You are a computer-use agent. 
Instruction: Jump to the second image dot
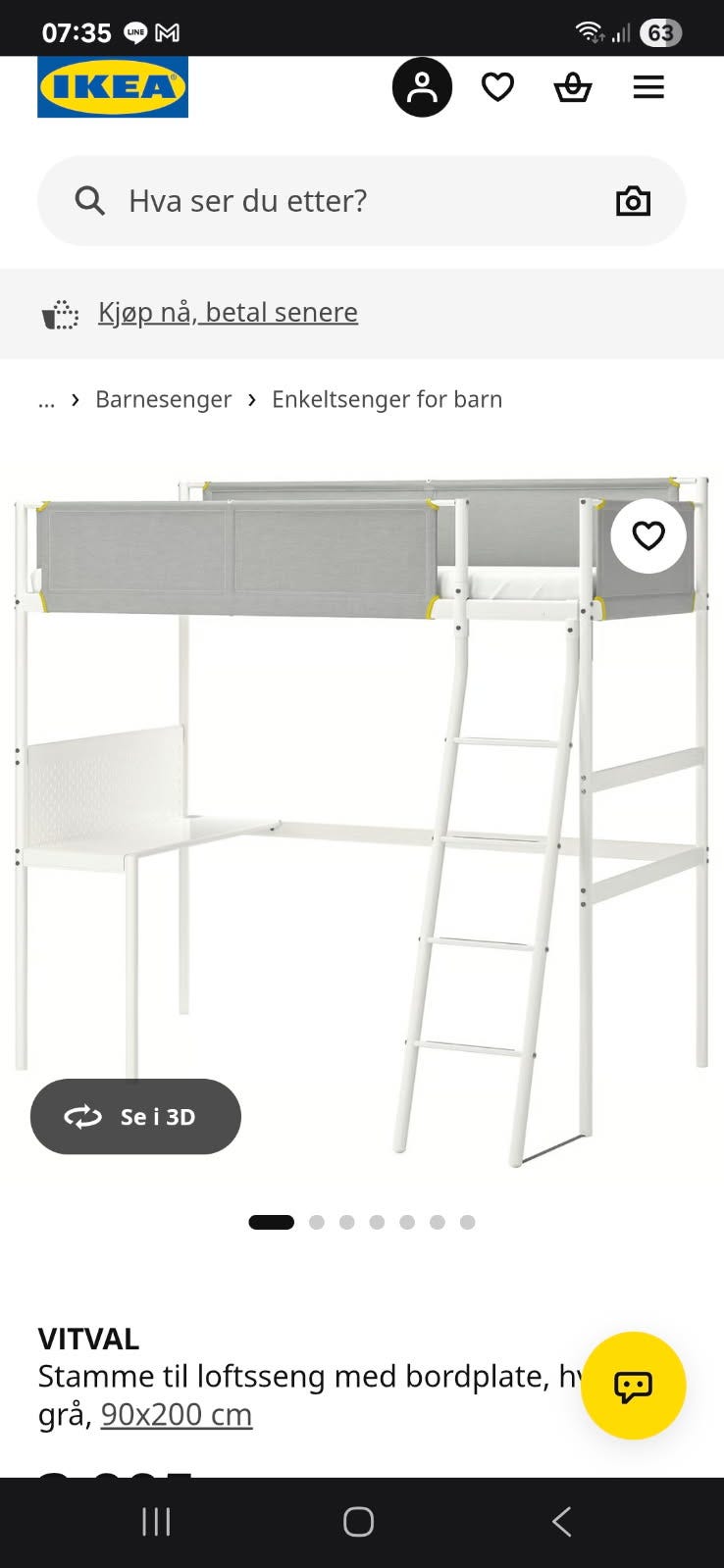(x=317, y=1222)
